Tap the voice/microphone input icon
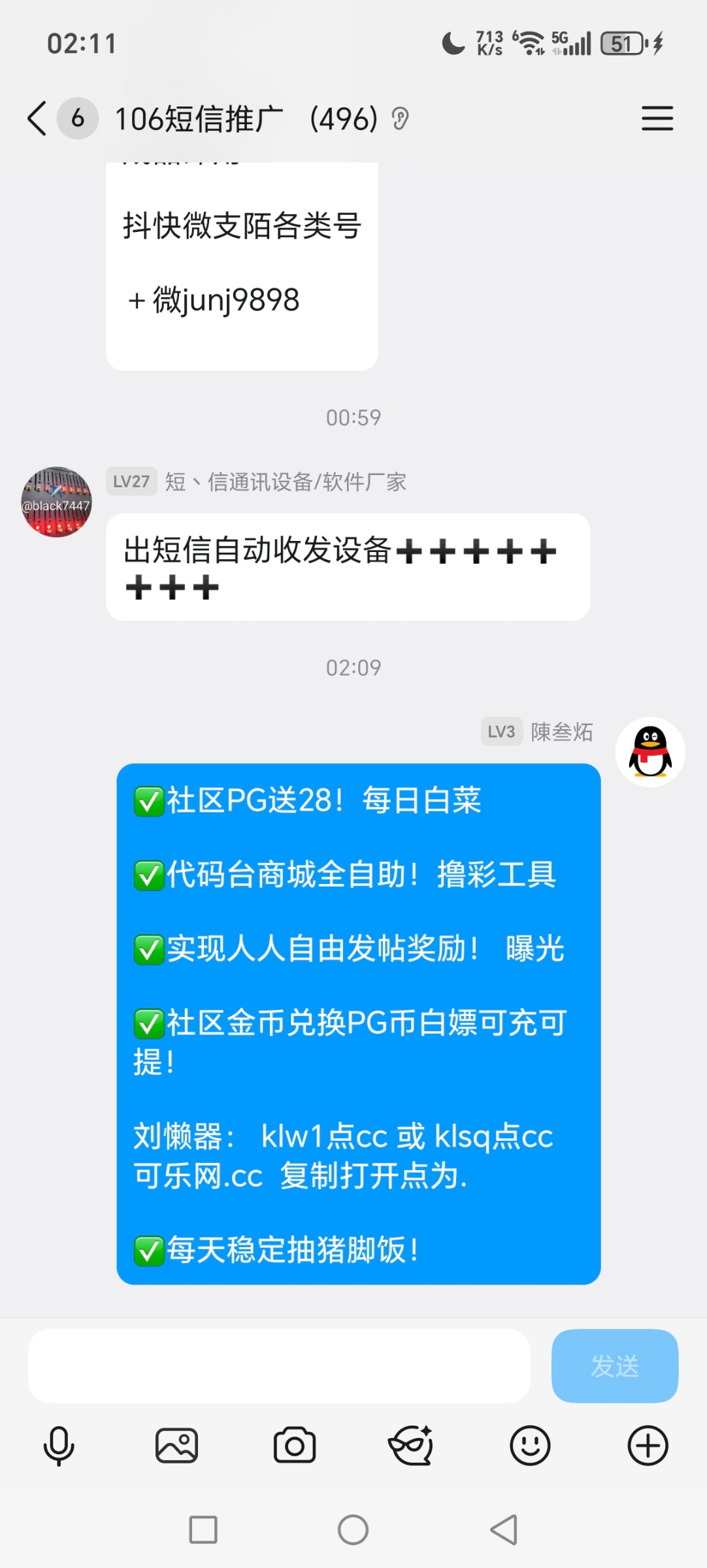This screenshot has height=1568, width=707. point(58,1445)
